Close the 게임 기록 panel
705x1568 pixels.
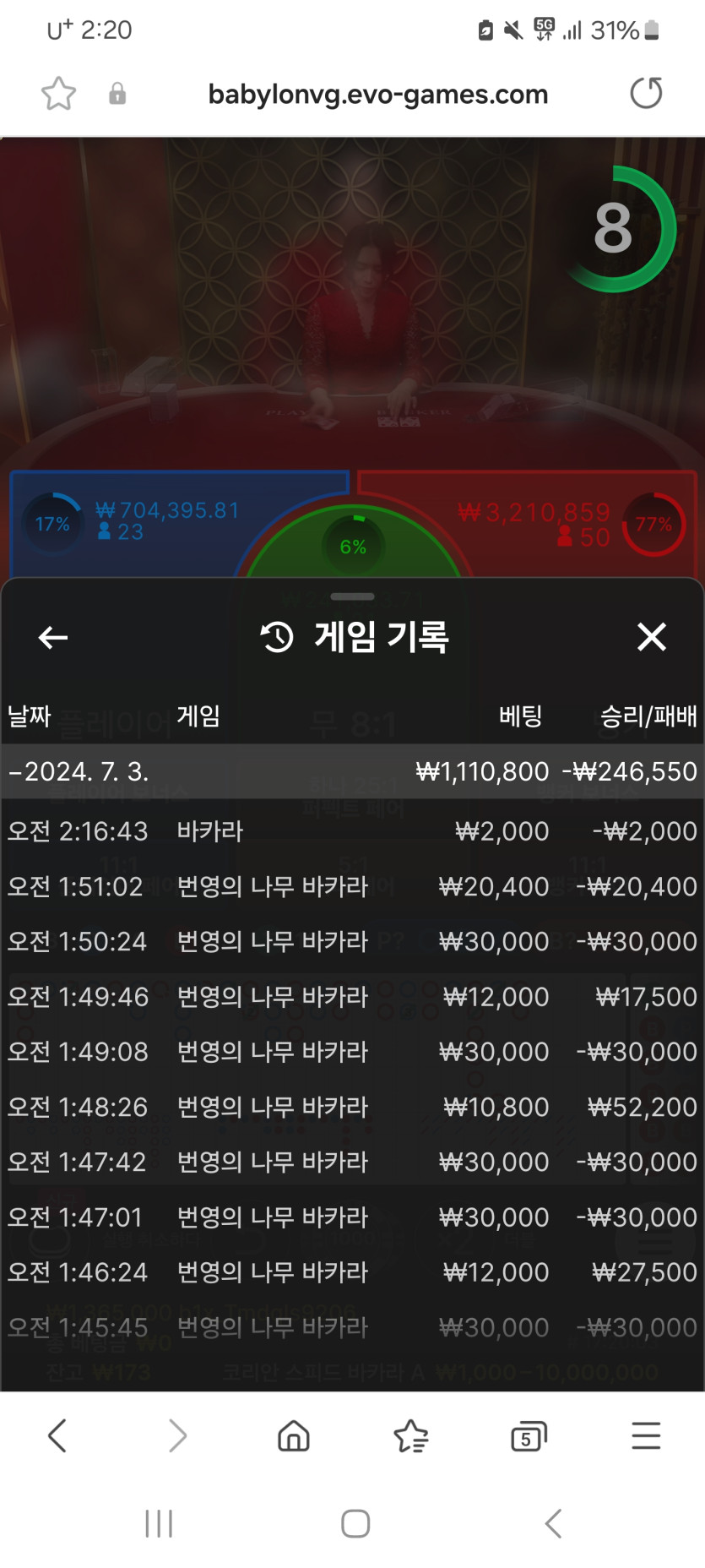click(x=651, y=637)
